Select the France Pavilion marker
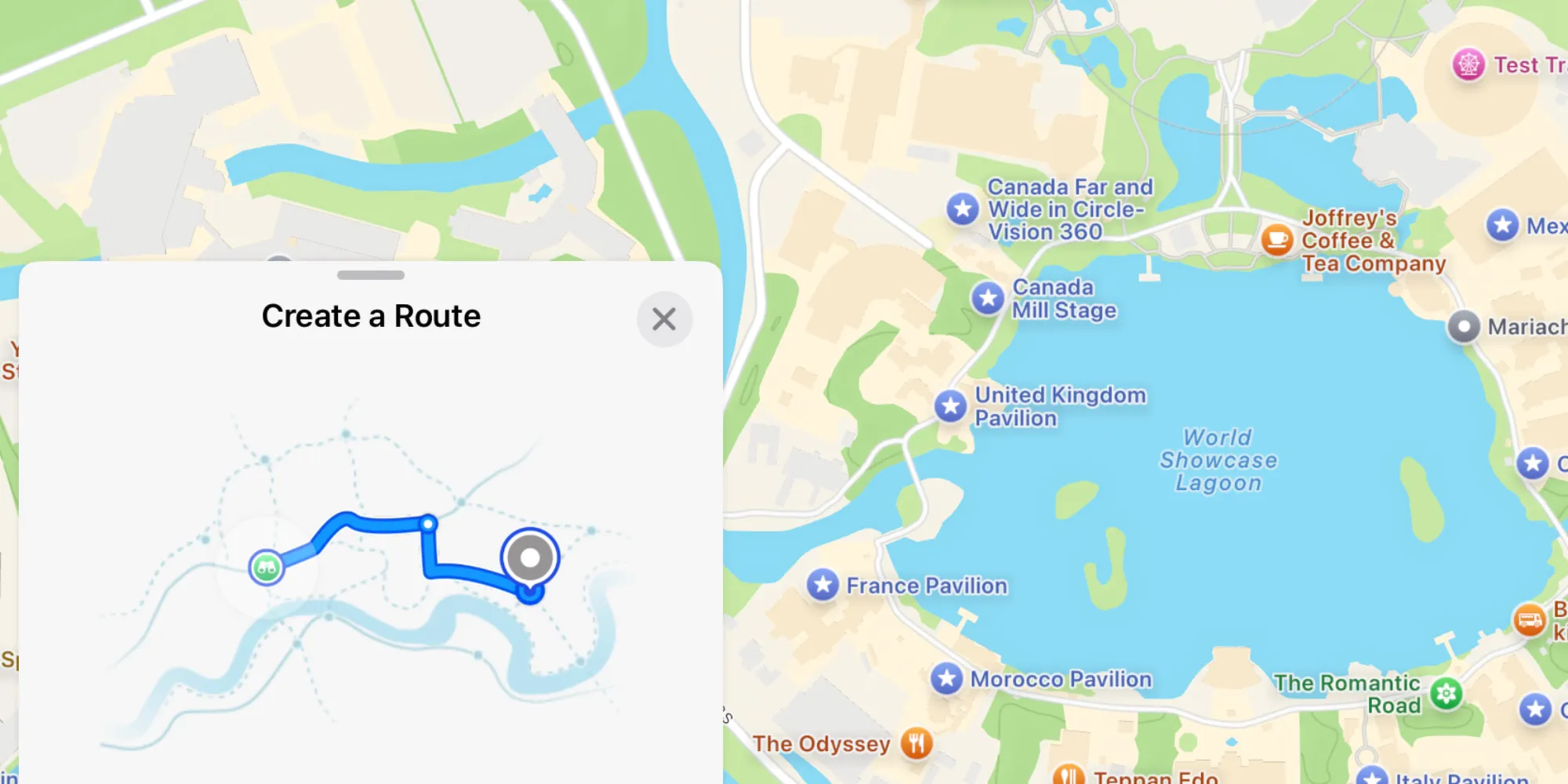The width and height of the screenshot is (1568, 784). coord(823,585)
